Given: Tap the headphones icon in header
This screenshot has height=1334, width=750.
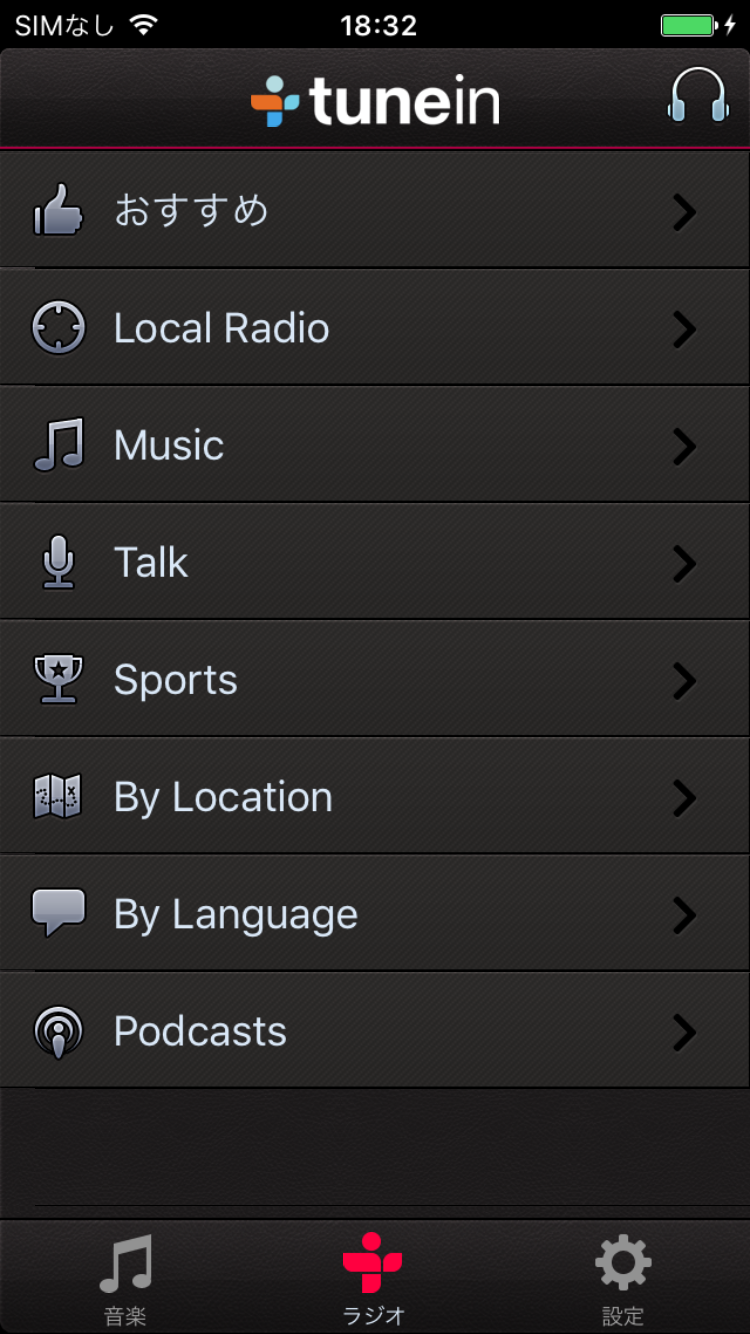Looking at the screenshot, I should click(697, 96).
